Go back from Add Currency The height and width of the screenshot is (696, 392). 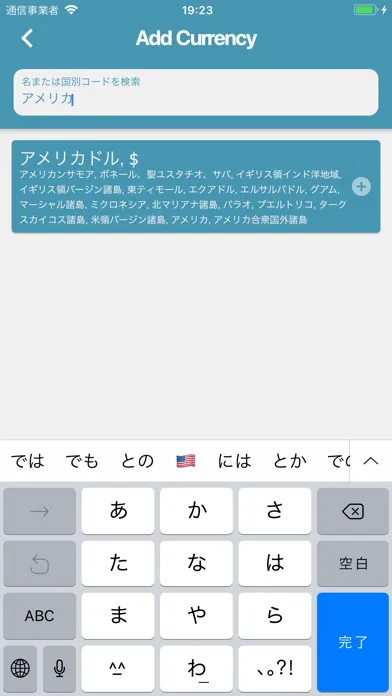(27, 39)
